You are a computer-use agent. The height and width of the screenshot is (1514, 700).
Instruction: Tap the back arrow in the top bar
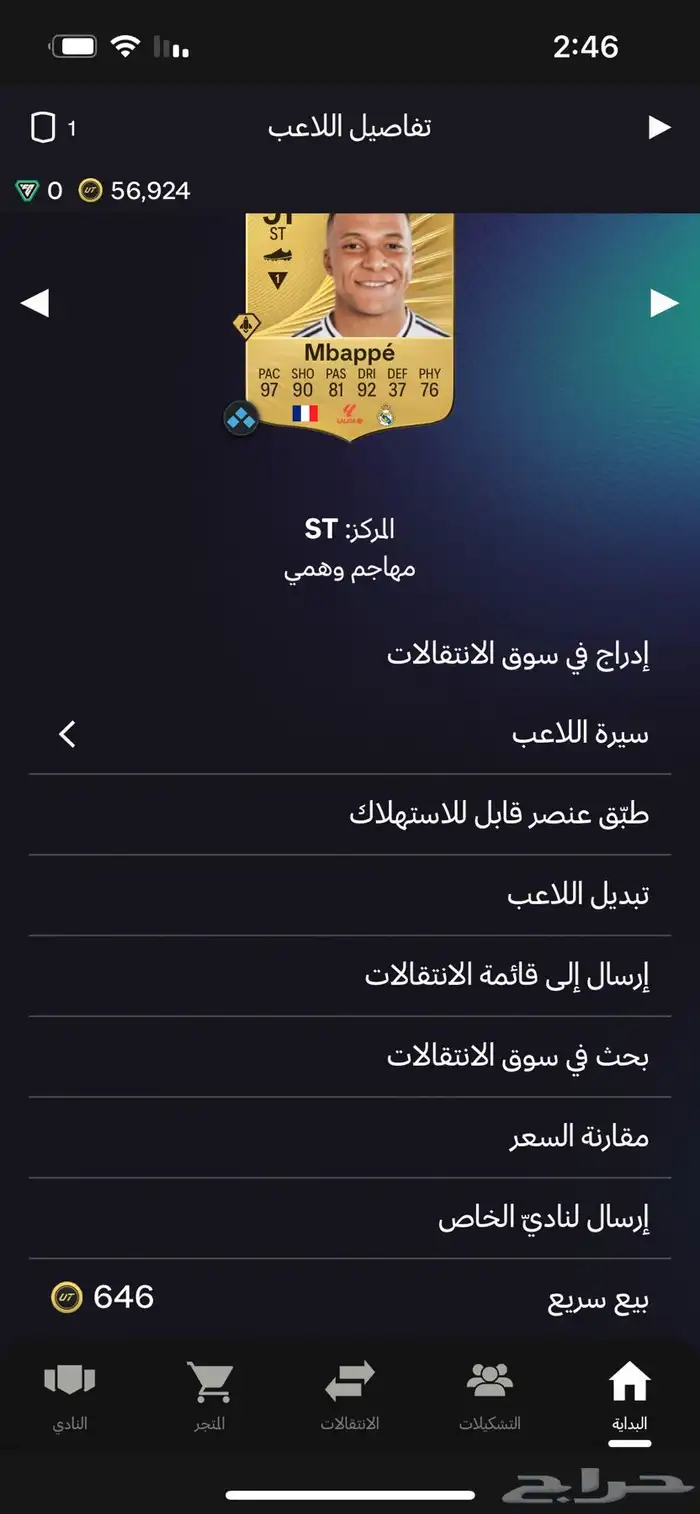point(658,127)
